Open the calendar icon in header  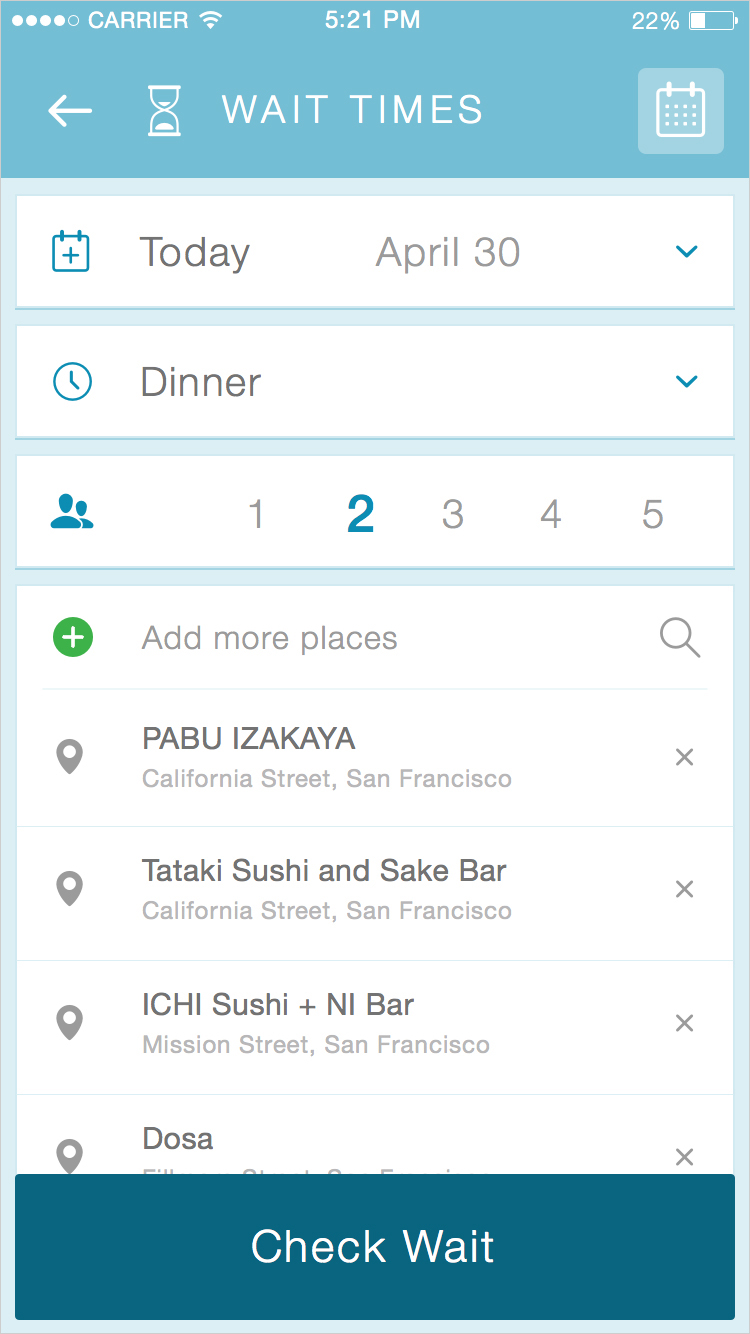point(681,111)
